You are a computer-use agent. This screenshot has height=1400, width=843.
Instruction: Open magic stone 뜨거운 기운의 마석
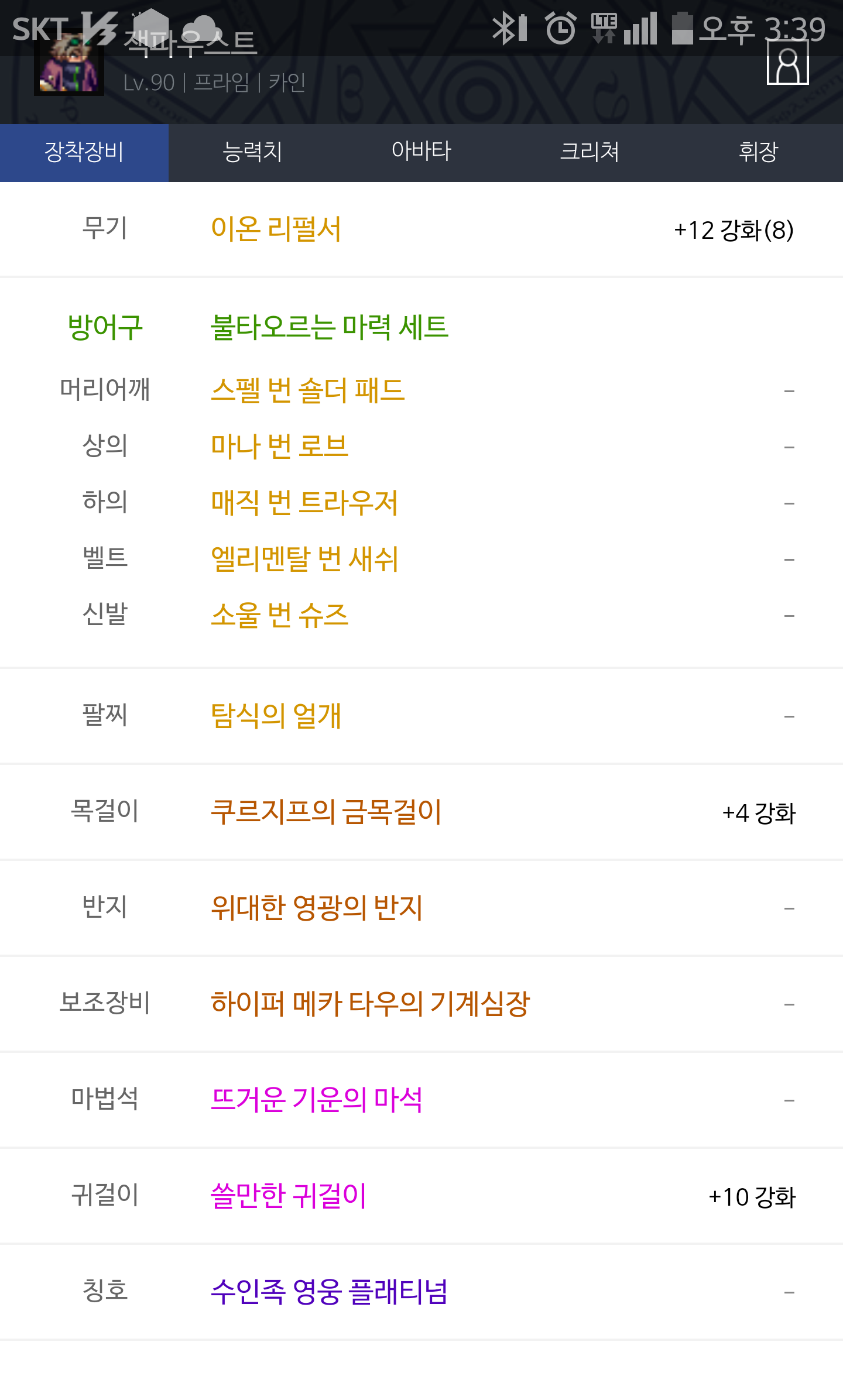coord(316,1100)
